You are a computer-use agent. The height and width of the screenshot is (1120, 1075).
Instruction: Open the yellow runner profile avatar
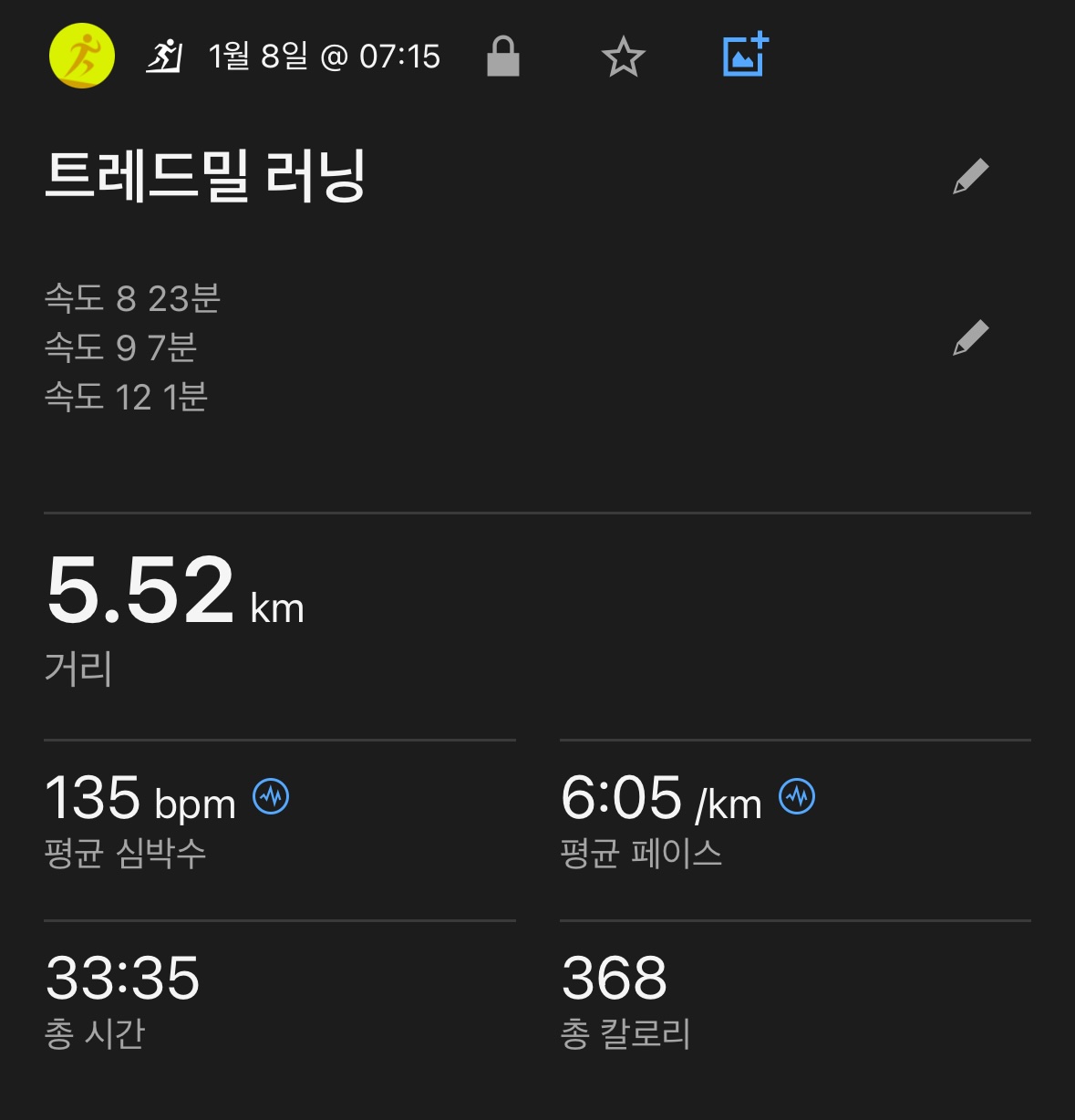point(82,57)
